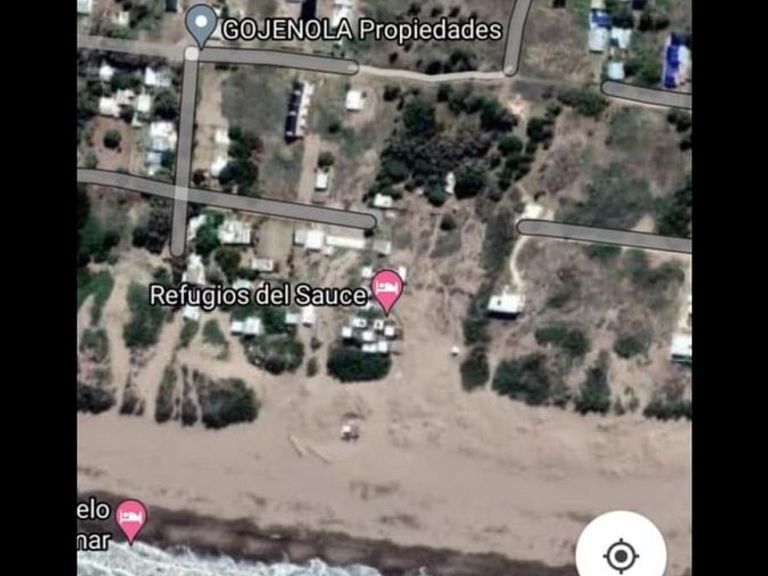Select the GOJENOLA Propiedades map marker
This screenshot has width=768, height=576.
[202, 25]
